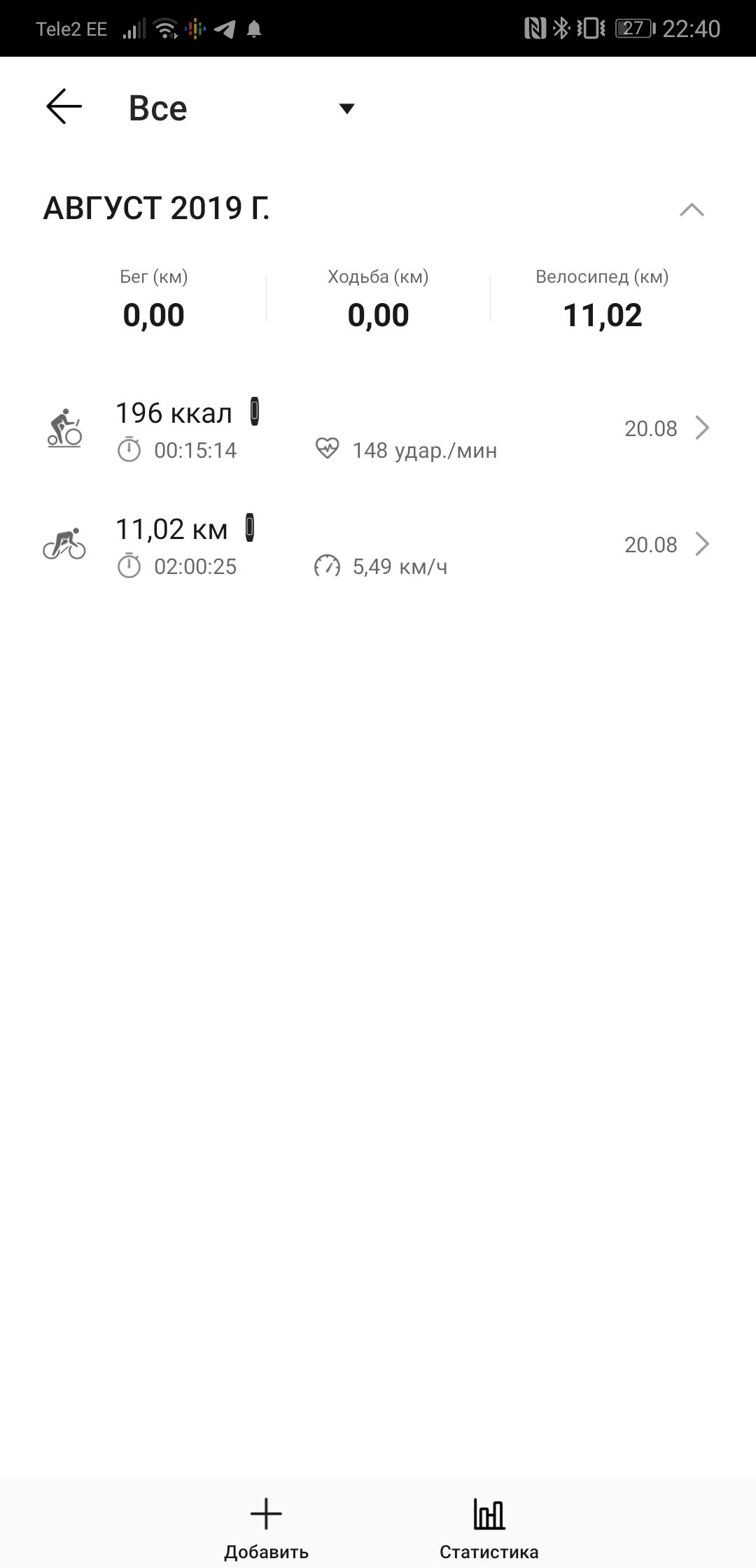Viewport: 756px width, 1568px height.
Task: Open the 196 ккал indoor cycling workout
Action: click(x=378, y=428)
